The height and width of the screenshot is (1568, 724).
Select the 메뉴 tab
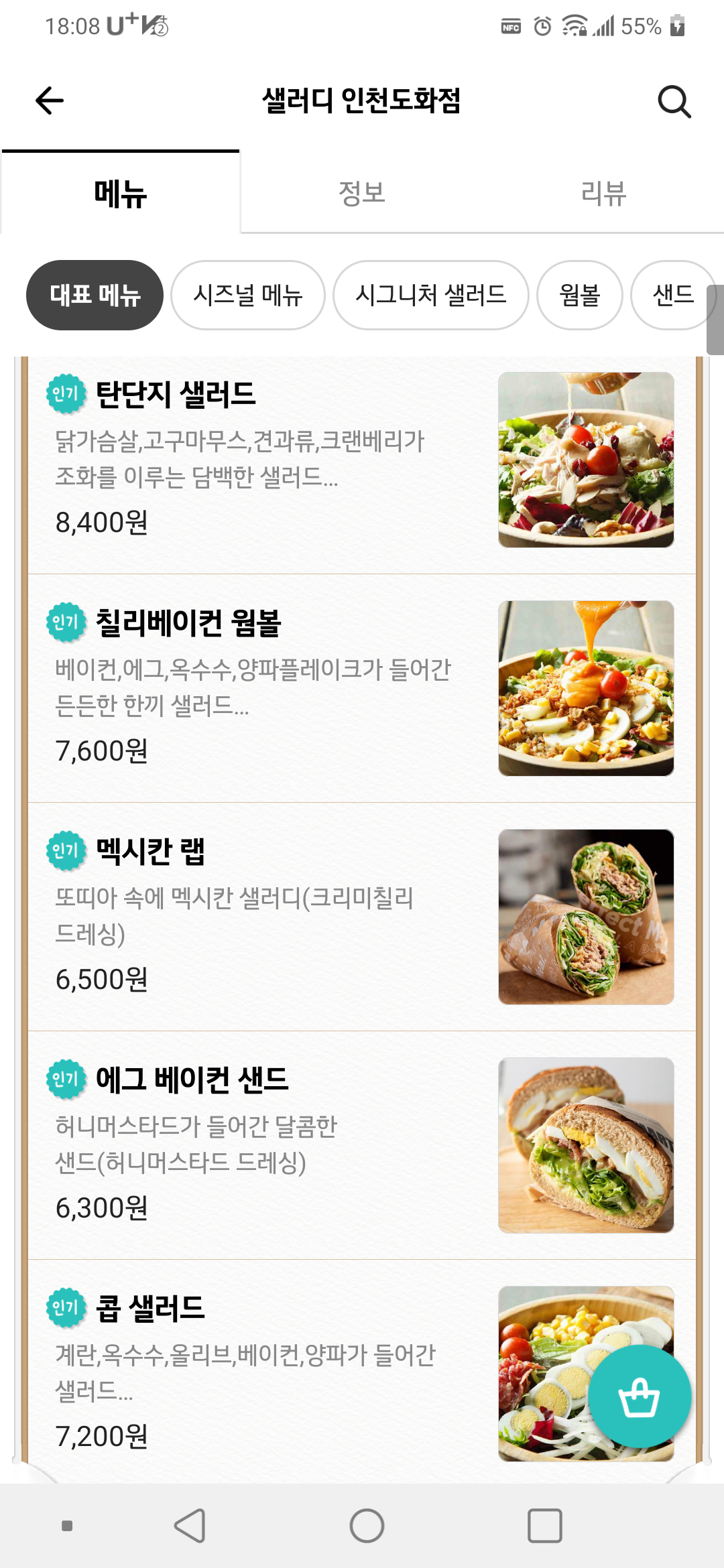click(x=121, y=194)
